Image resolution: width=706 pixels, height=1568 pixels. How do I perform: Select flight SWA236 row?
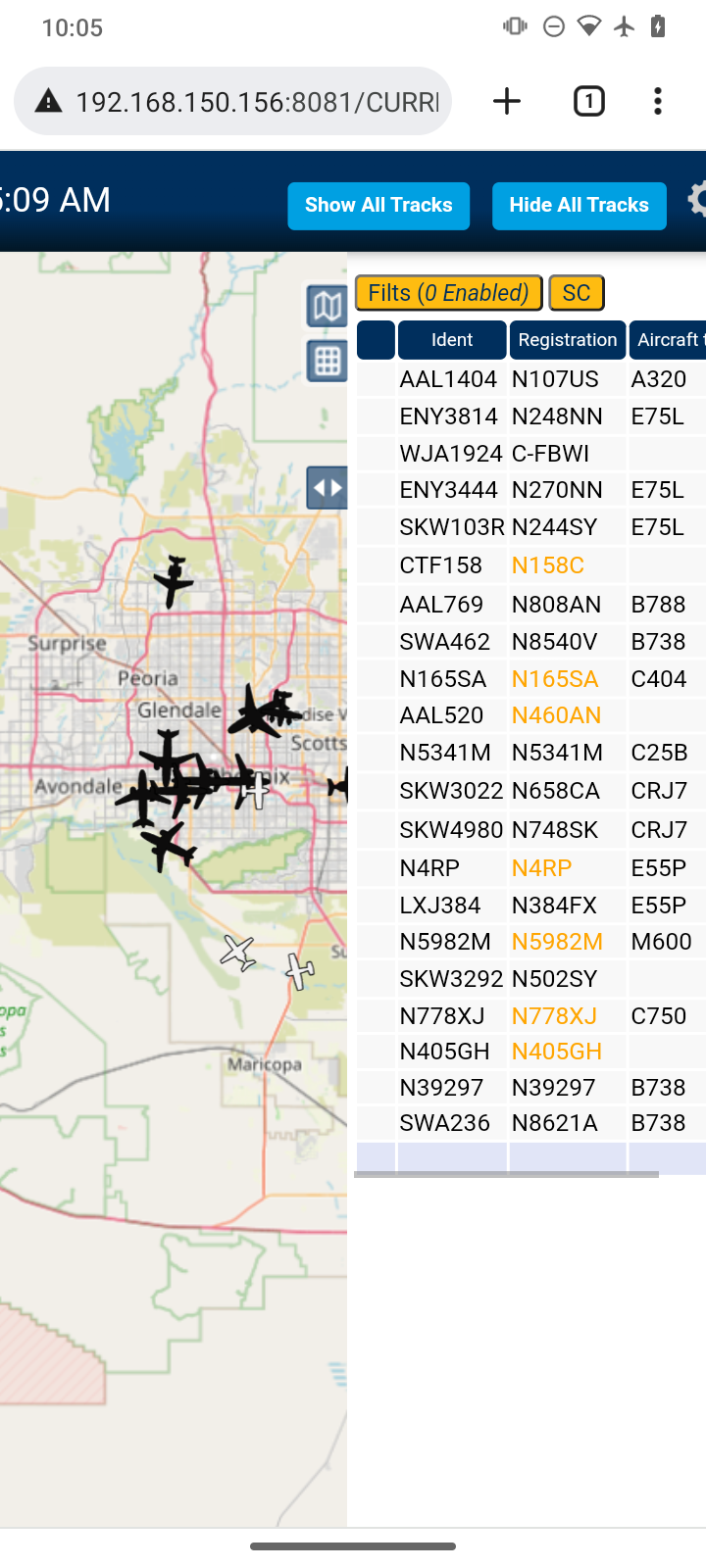point(530,1123)
